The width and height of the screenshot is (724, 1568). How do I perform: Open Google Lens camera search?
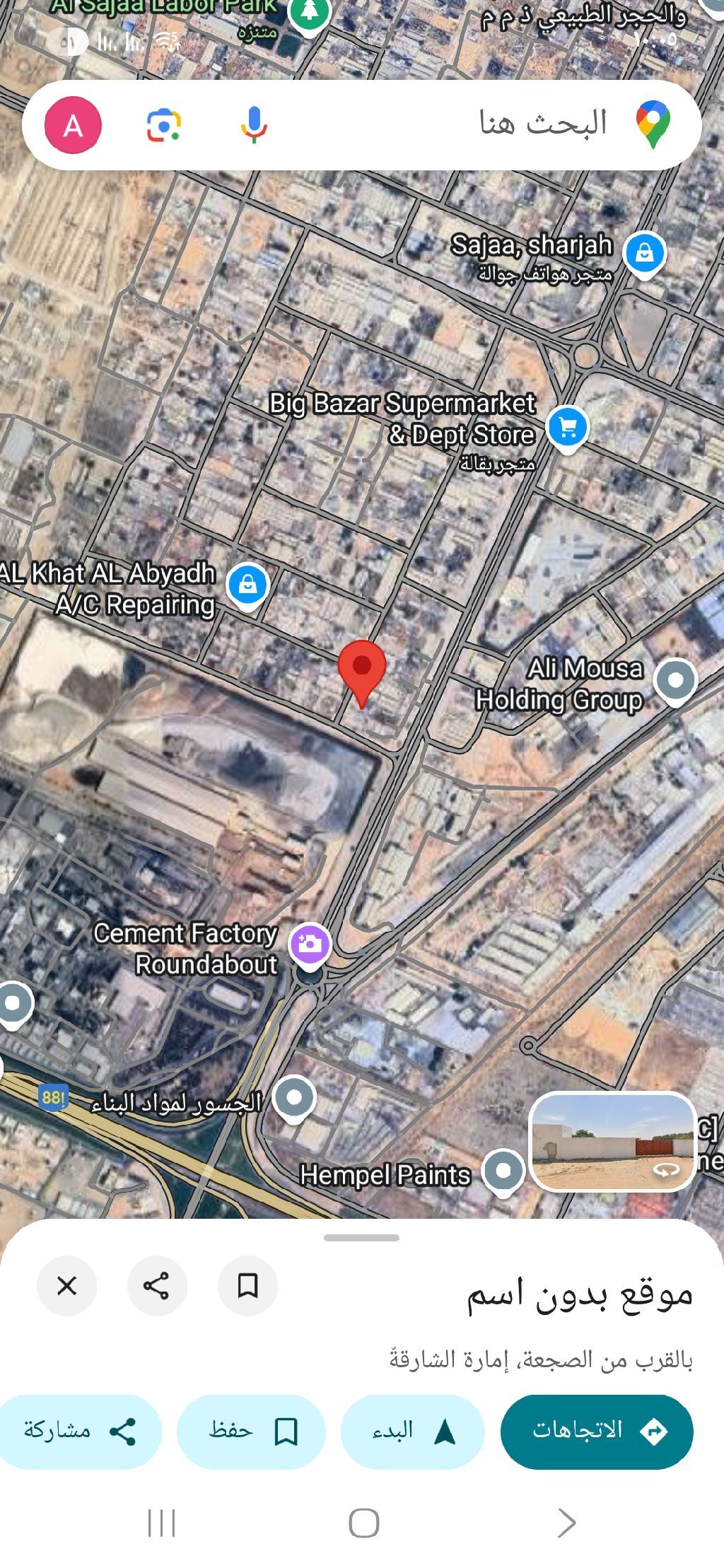pyautogui.click(x=164, y=125)
